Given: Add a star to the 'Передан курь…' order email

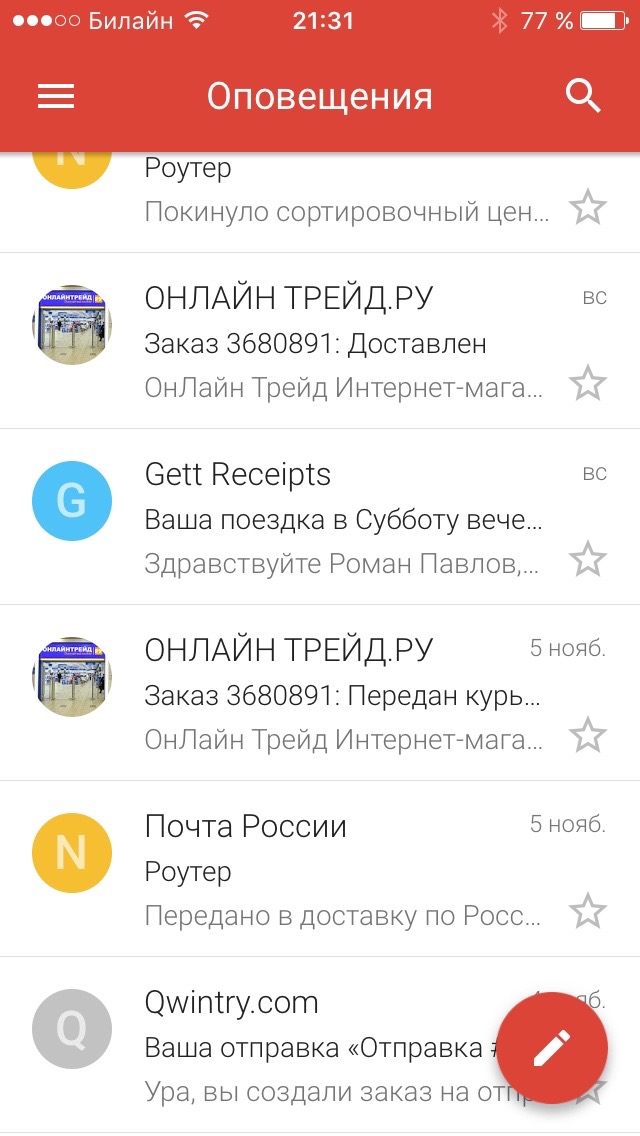Looking at the screenshot, I should tap(588, 736).
